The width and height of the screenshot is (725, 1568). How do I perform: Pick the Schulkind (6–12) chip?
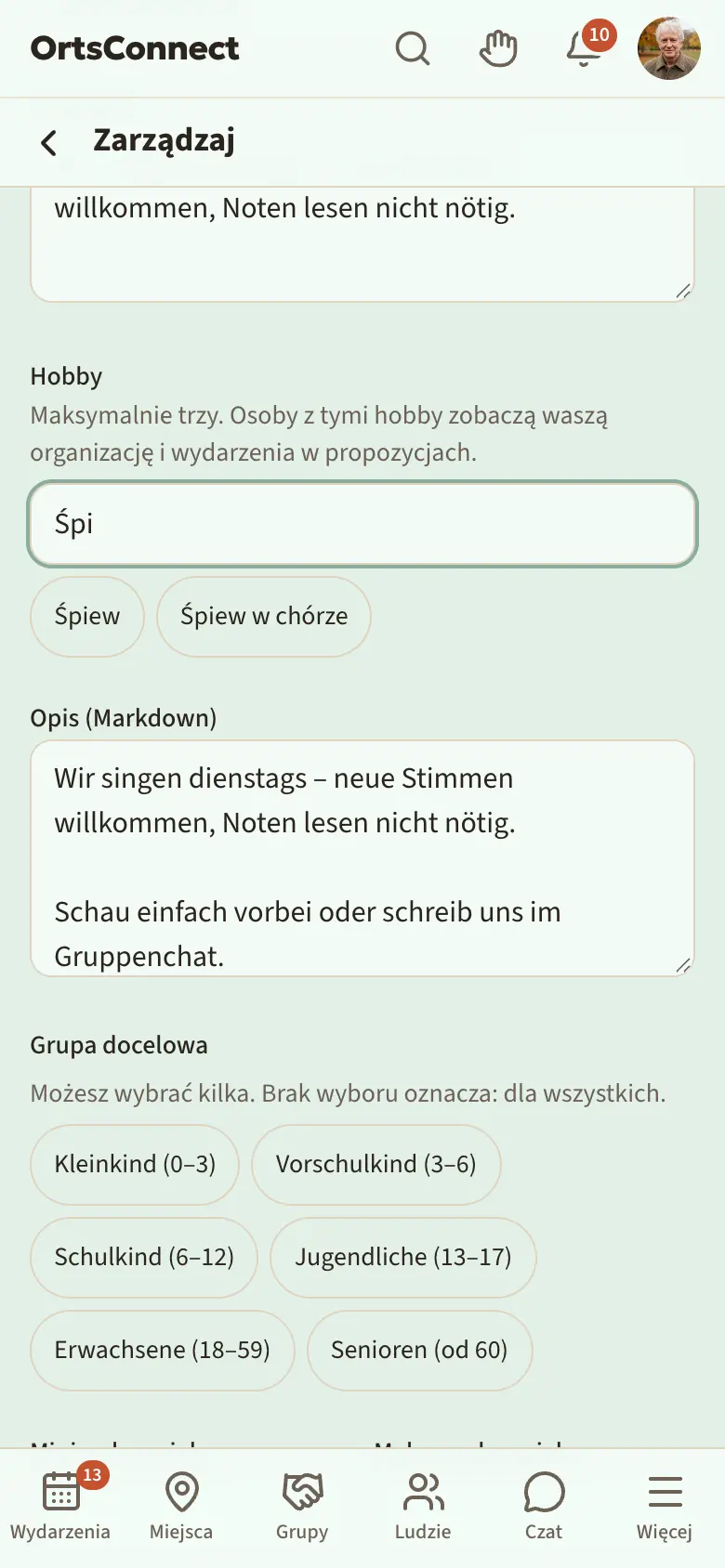coord(144,1258)
